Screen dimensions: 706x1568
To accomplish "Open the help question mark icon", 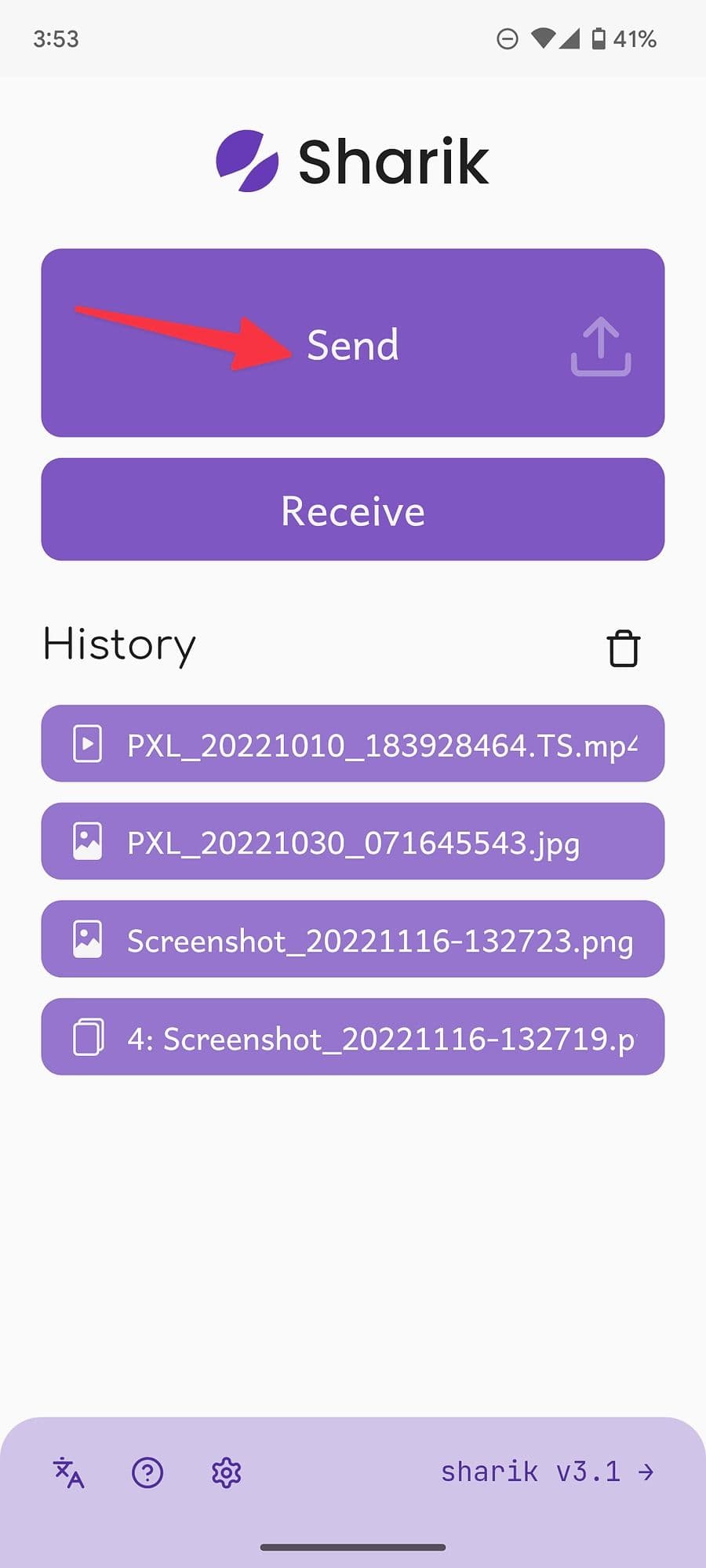I will tap(147, 1472).
